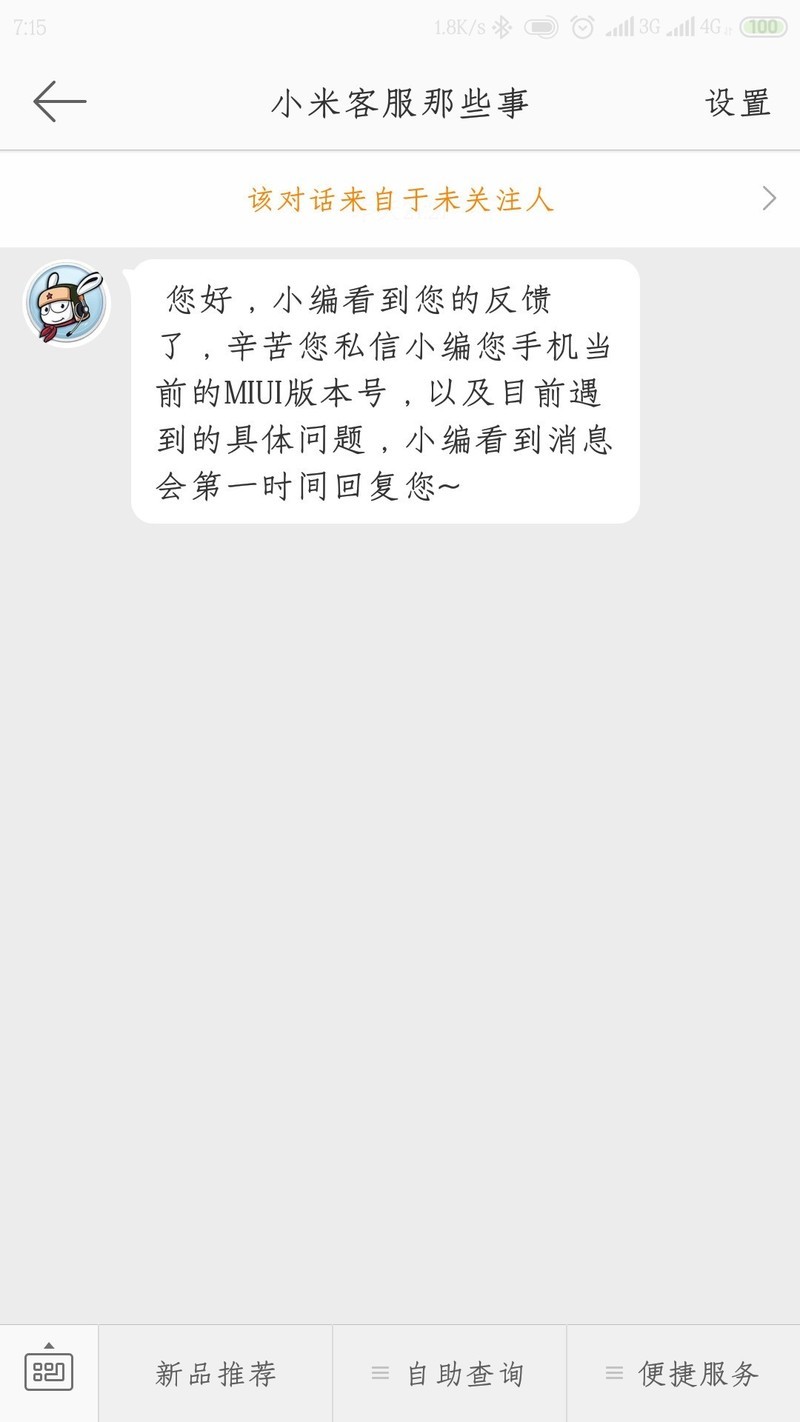Open the customer service avatar picture
The width and height of the screenshot is (800, 1422).
(64, 303)
